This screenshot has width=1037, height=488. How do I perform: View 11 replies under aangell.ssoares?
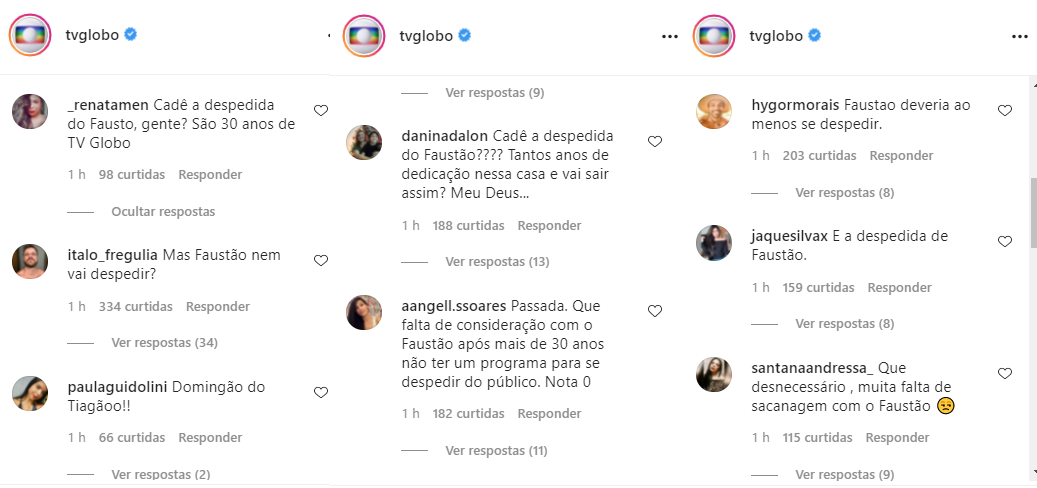coord(496,451)
